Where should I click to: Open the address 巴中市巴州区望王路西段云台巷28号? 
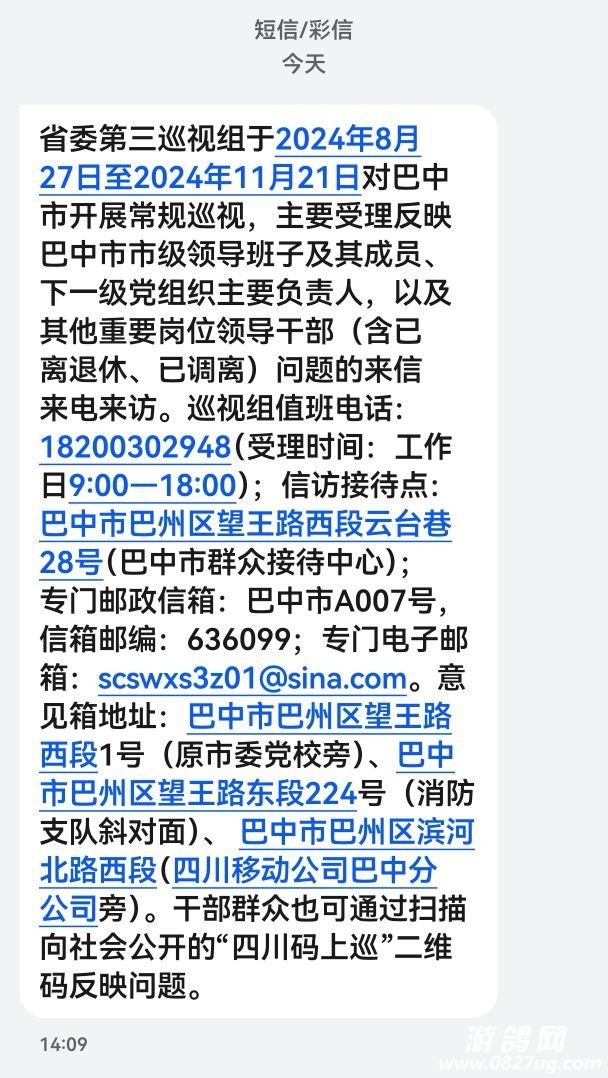coord(245,524)
